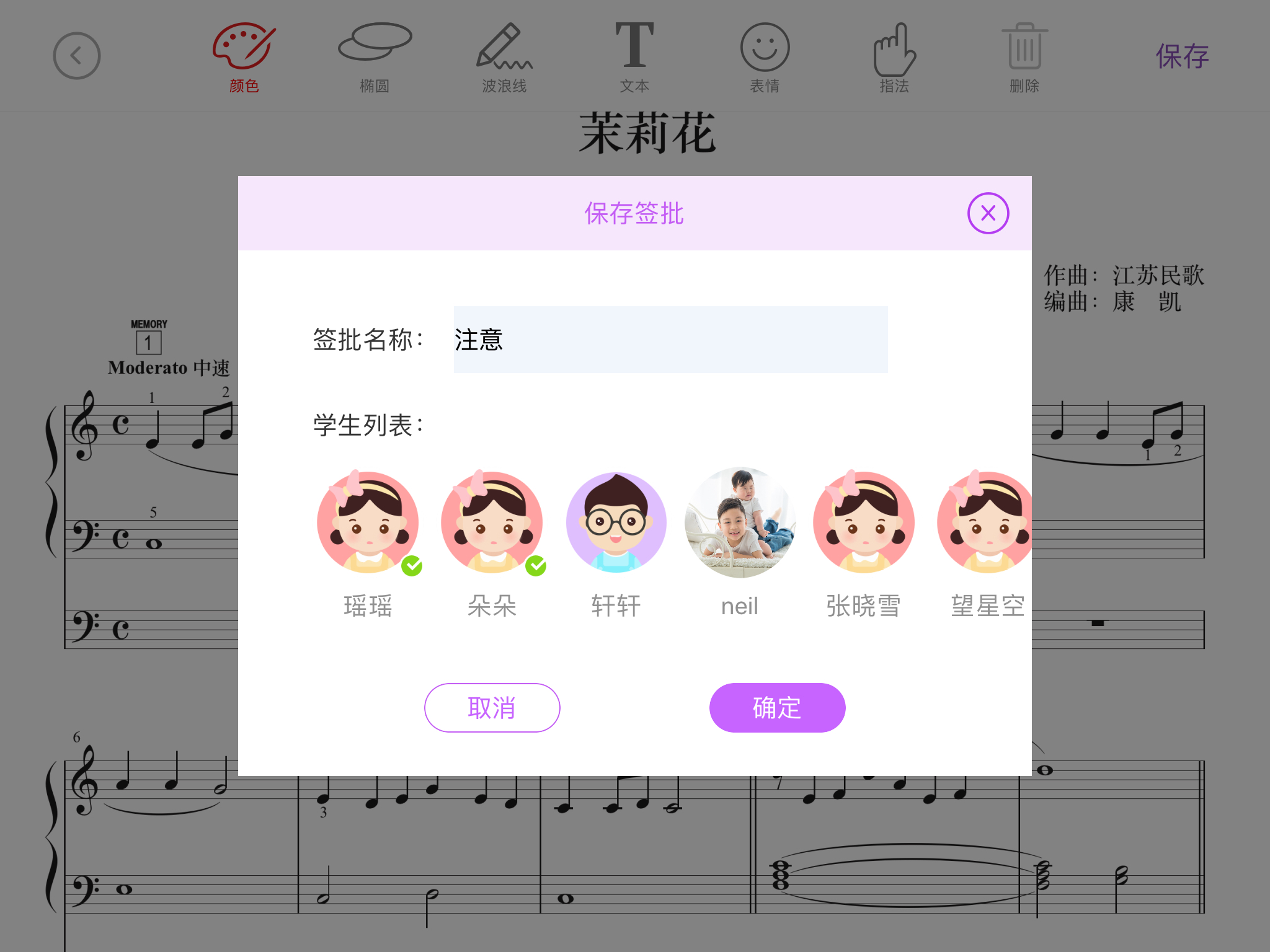Tap the 签批名称 input field

[x=670, y=340]
